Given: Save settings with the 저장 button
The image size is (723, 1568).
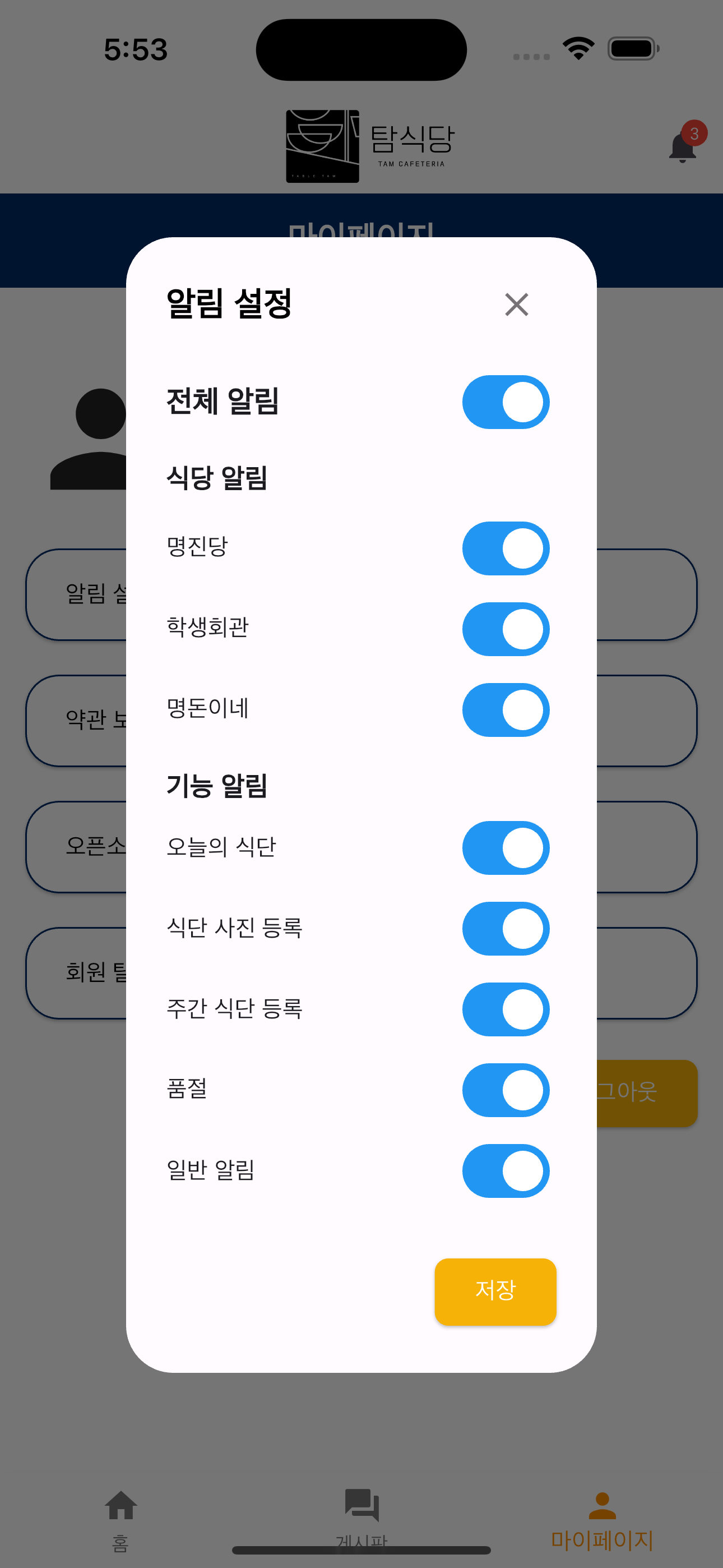Looking at the screenshot, I should click(x=495, y=1292).
